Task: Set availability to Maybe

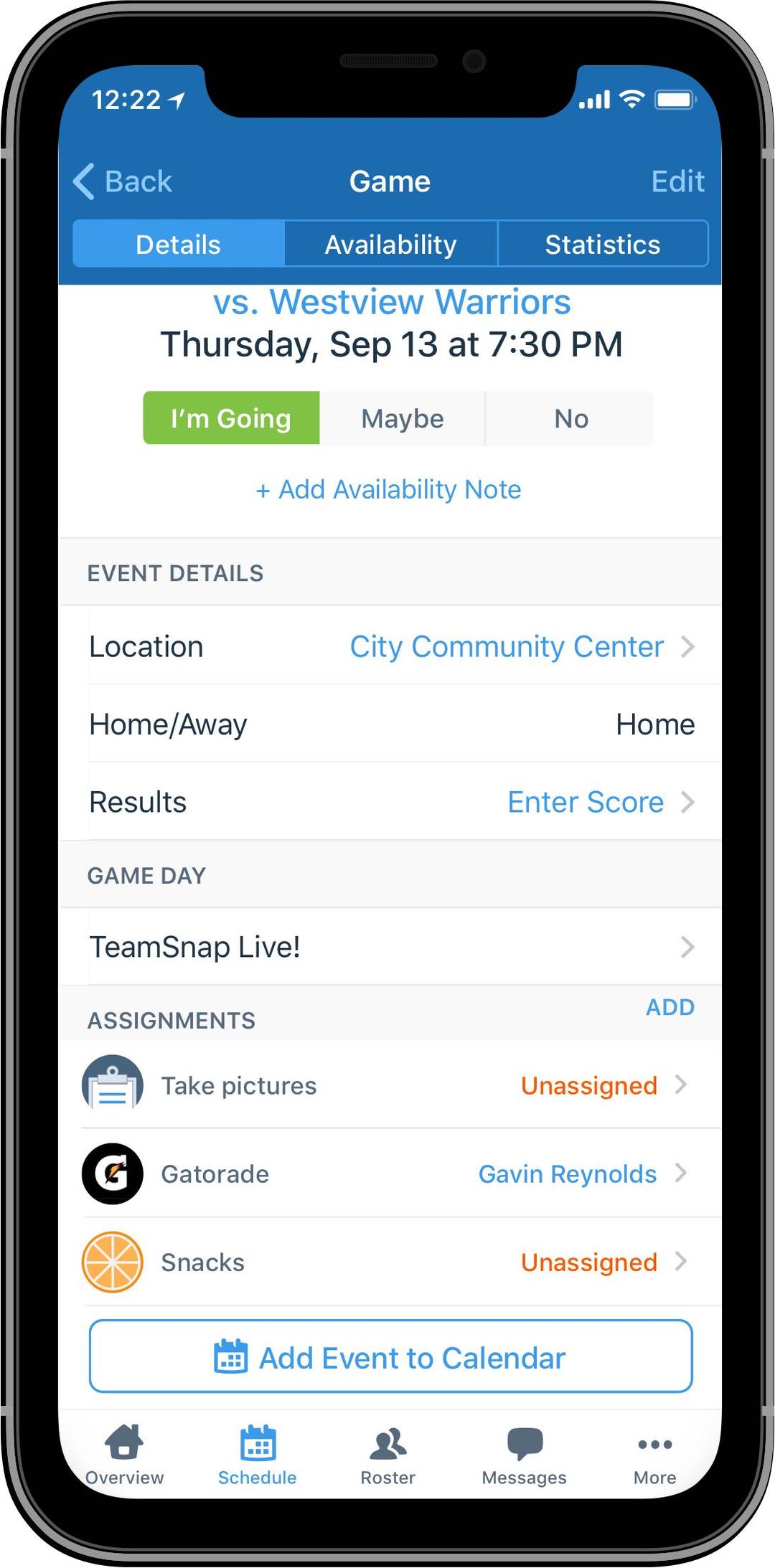Action: point(402,418)
